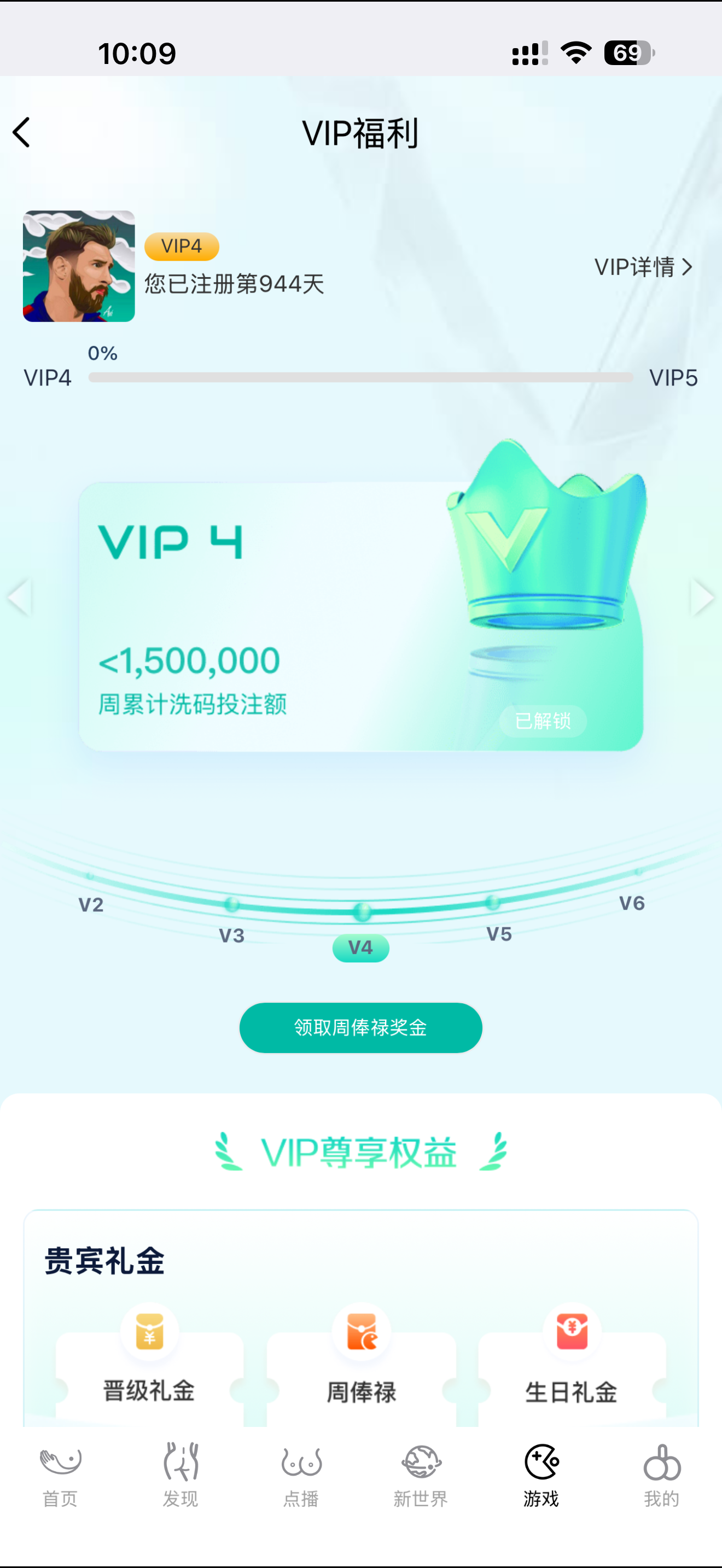The width and height of the screenshot is (722, 1568).
Task: Claim the 领取周俸禄奖金 weekly bonus
Action: [x=360, y=1027]
